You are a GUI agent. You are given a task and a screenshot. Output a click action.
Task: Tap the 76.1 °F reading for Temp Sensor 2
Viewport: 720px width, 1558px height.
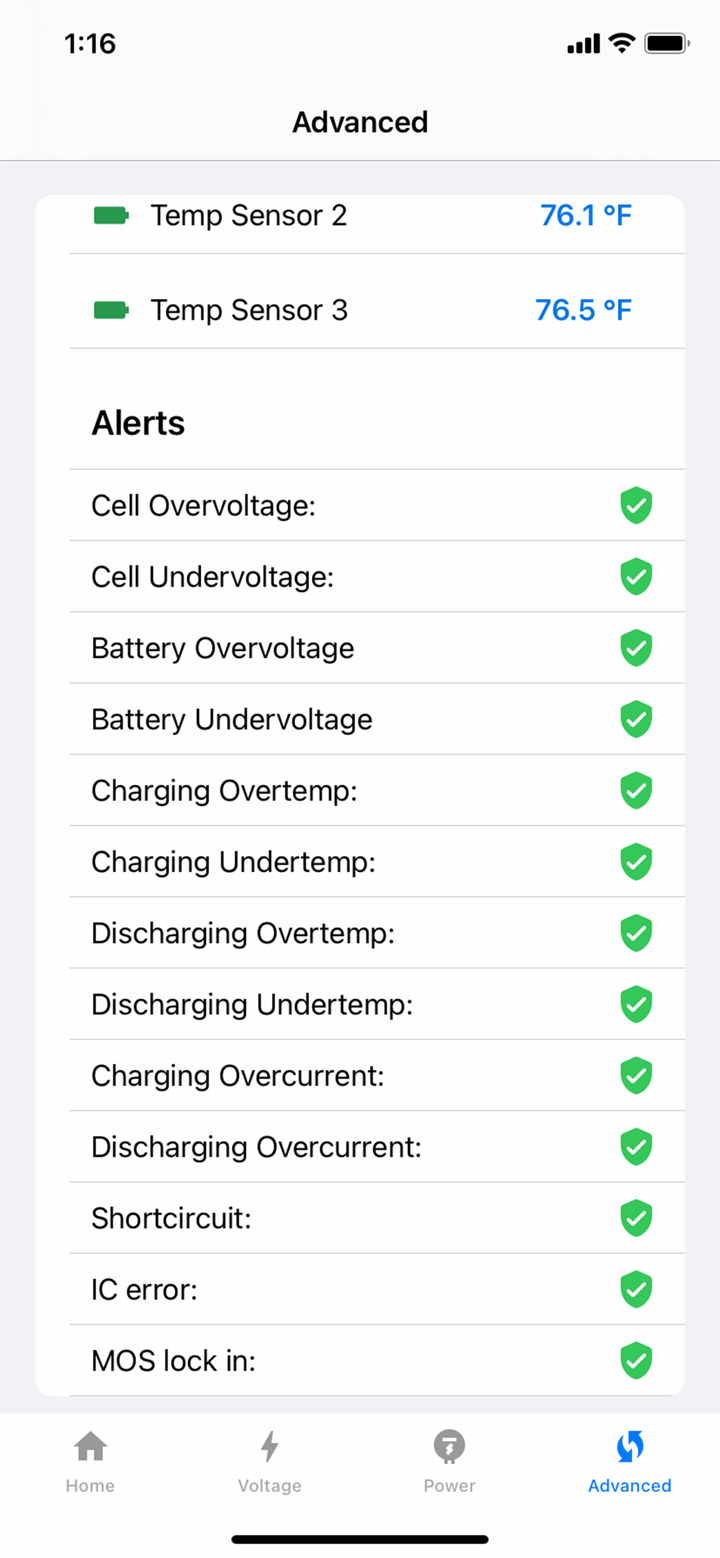[x=586, y=215]
